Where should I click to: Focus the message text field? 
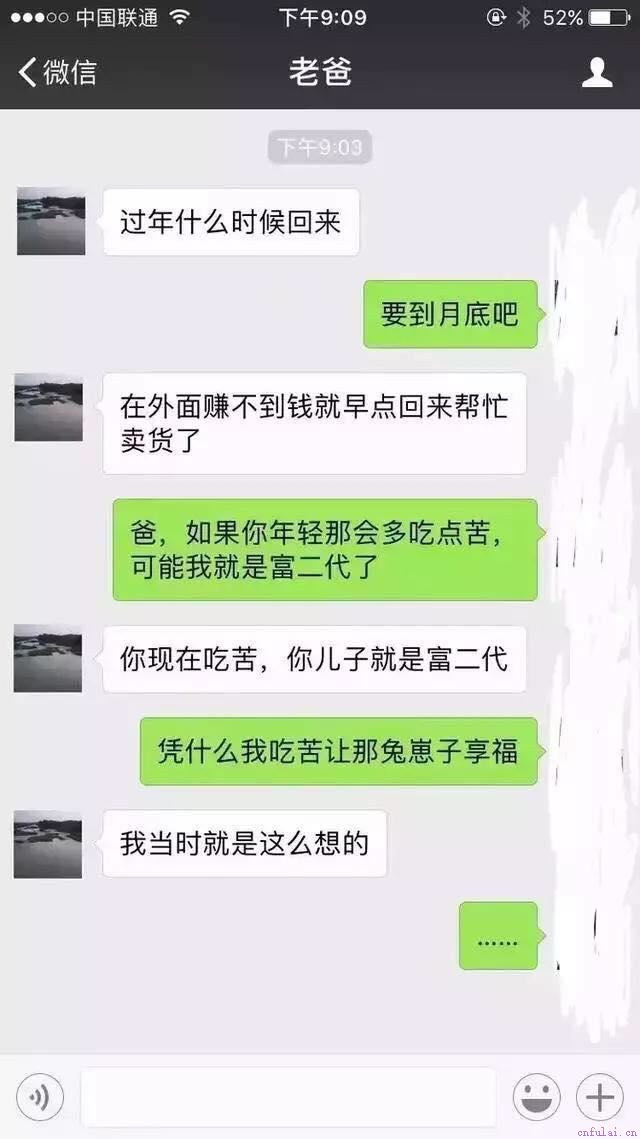288,1098
